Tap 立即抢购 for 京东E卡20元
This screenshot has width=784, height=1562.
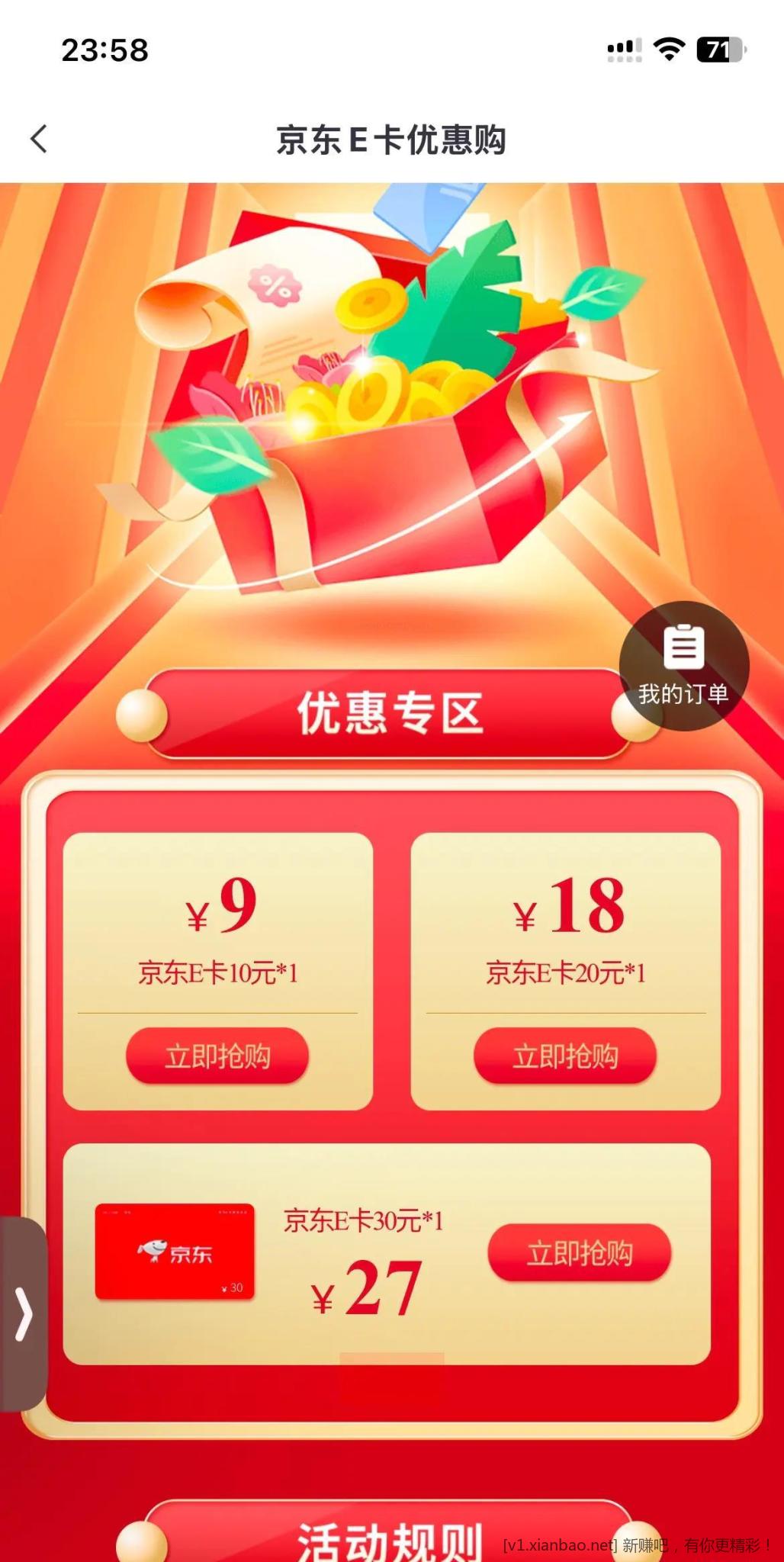pos(565,1056)
